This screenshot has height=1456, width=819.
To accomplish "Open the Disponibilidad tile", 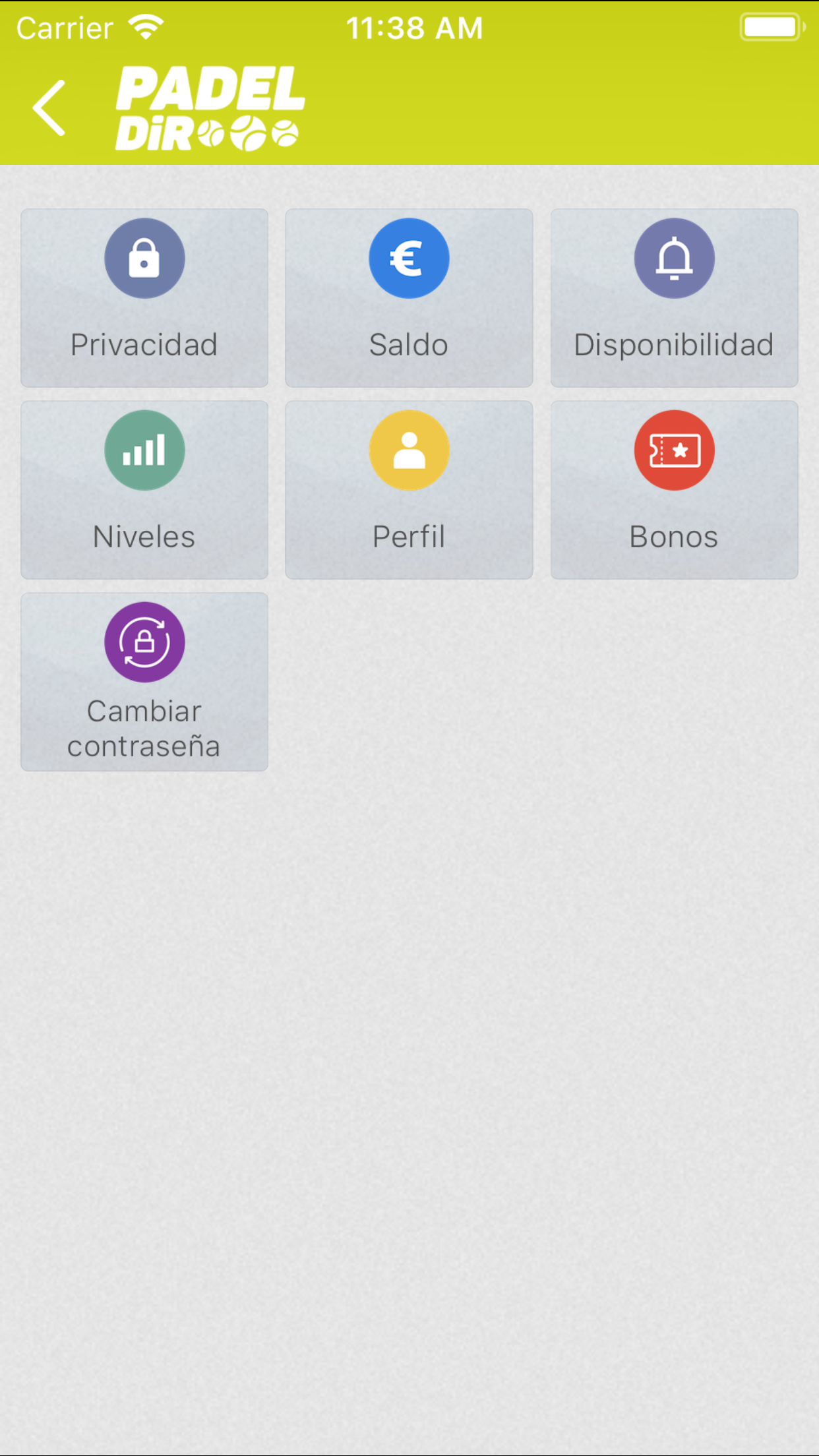I will coord(674,298).
